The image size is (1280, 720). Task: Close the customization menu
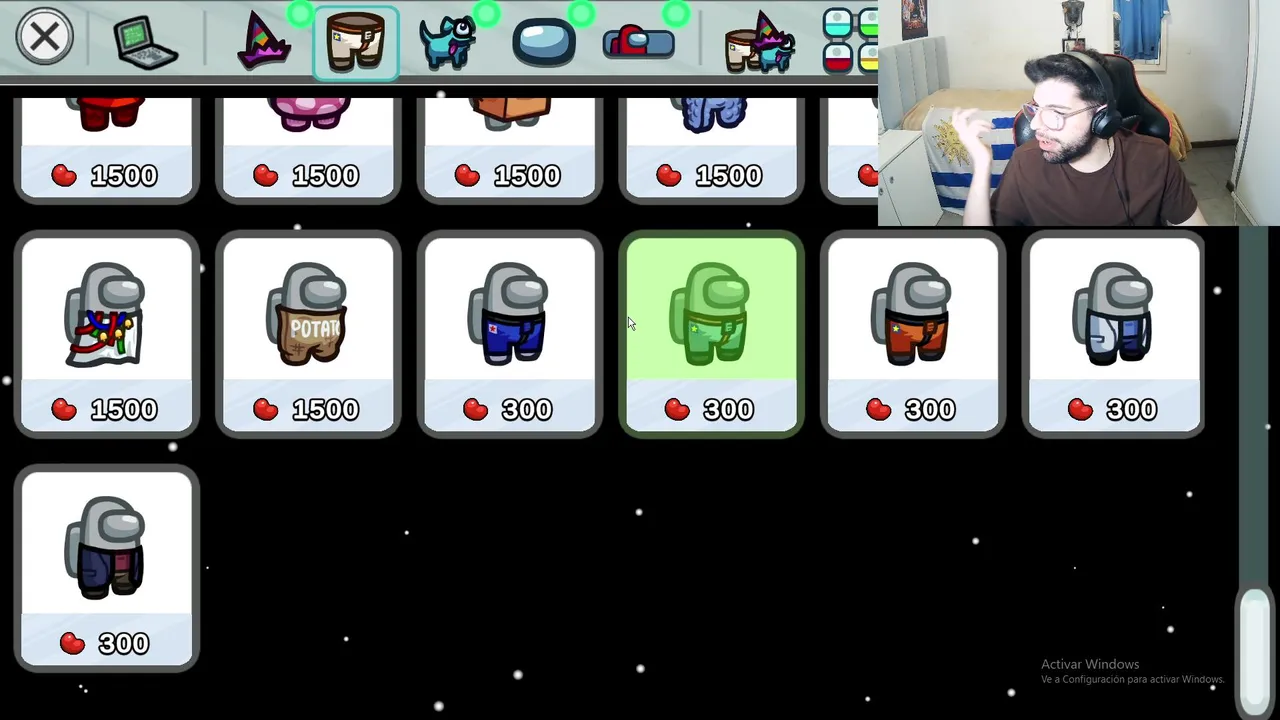coord(44,38)
